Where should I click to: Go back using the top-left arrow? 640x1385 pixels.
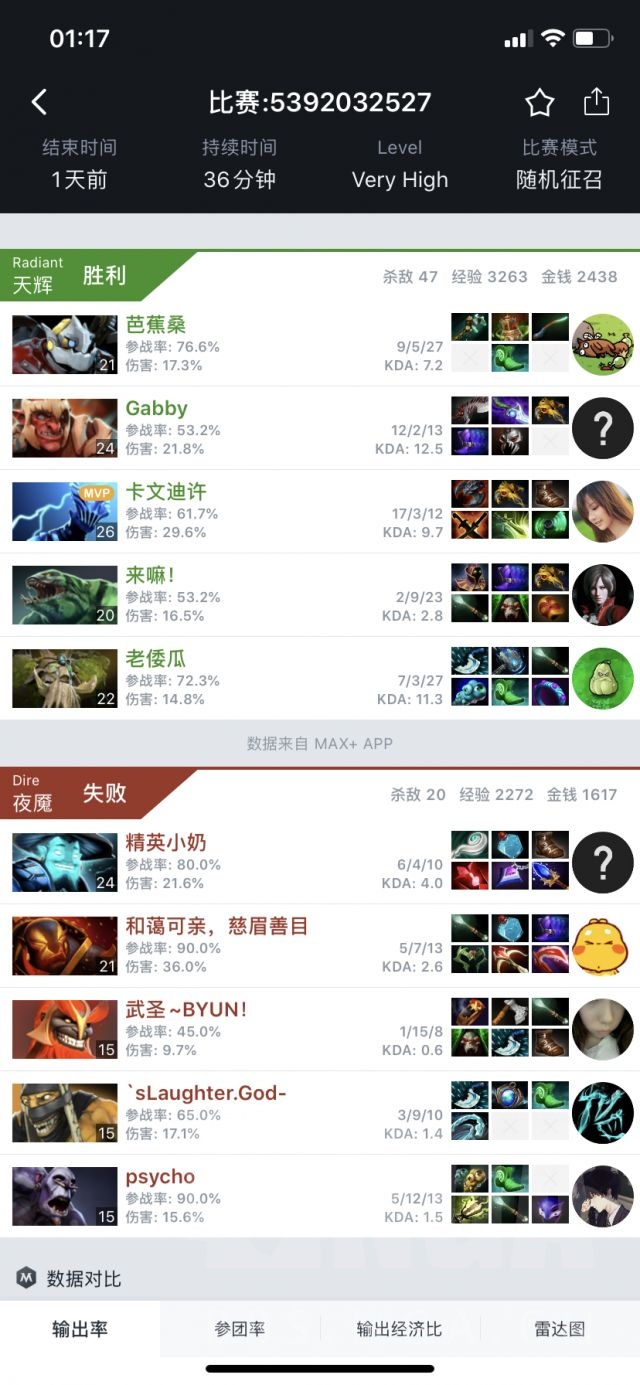point(39,102)
